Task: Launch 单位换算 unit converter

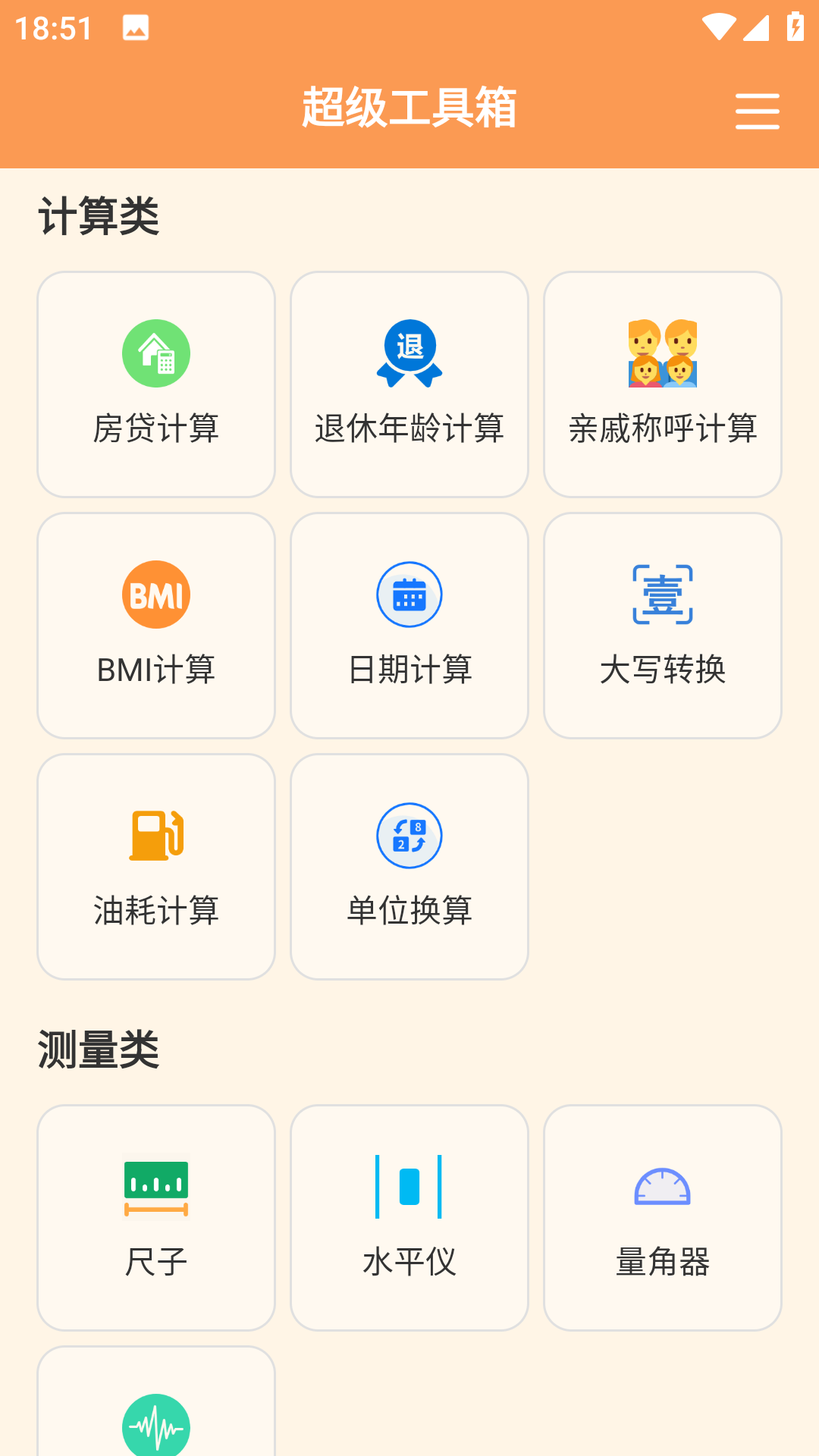Action: point(409,867)
